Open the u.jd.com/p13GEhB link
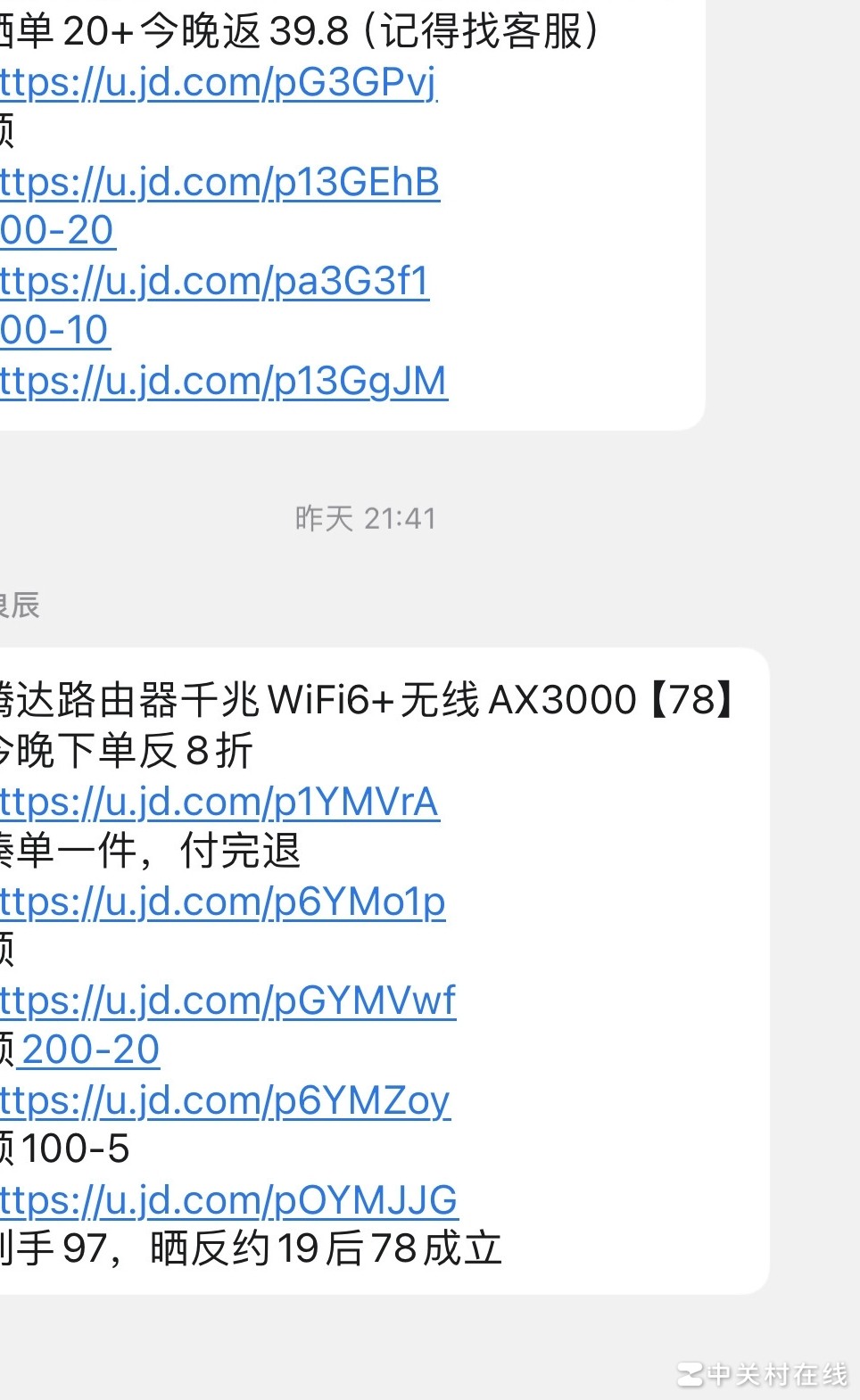This screenshot has width=860, height=1400. 219,183
